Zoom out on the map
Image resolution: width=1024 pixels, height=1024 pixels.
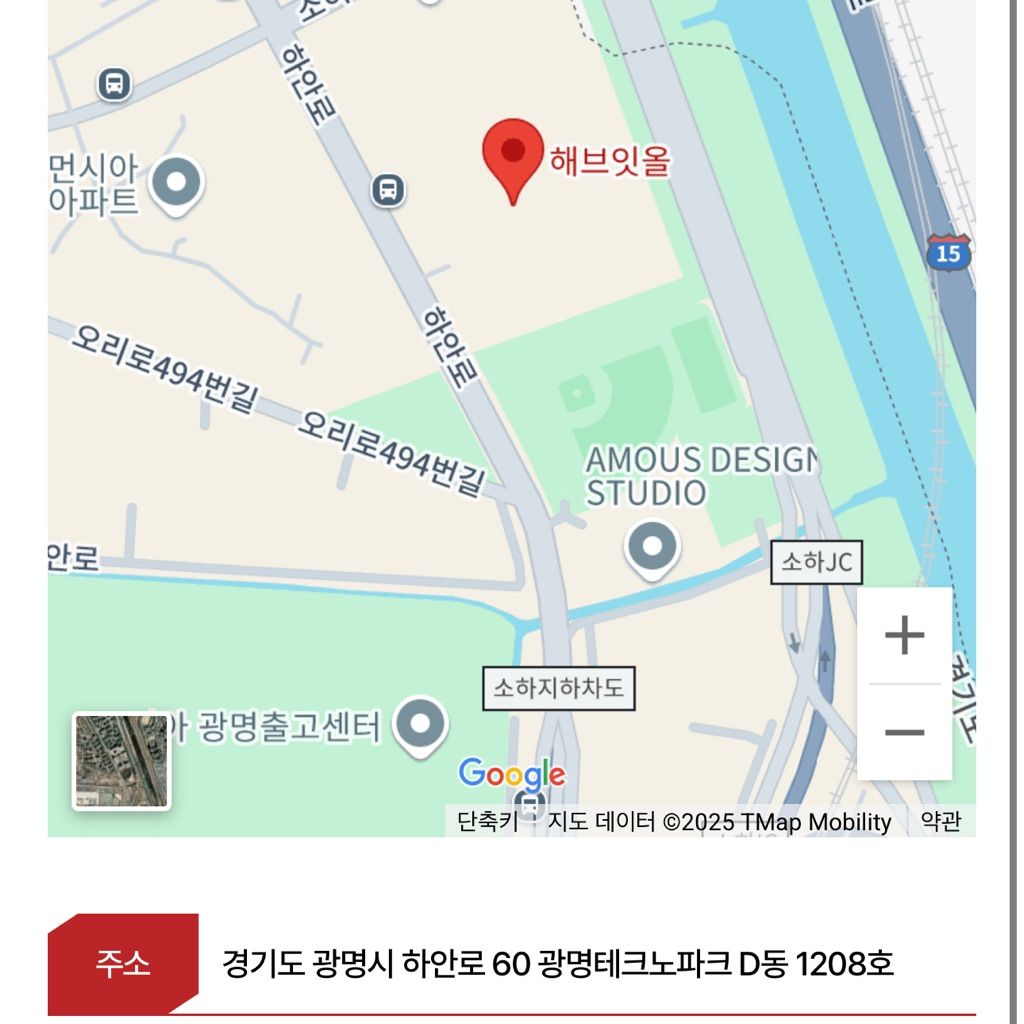pos(904,733)
